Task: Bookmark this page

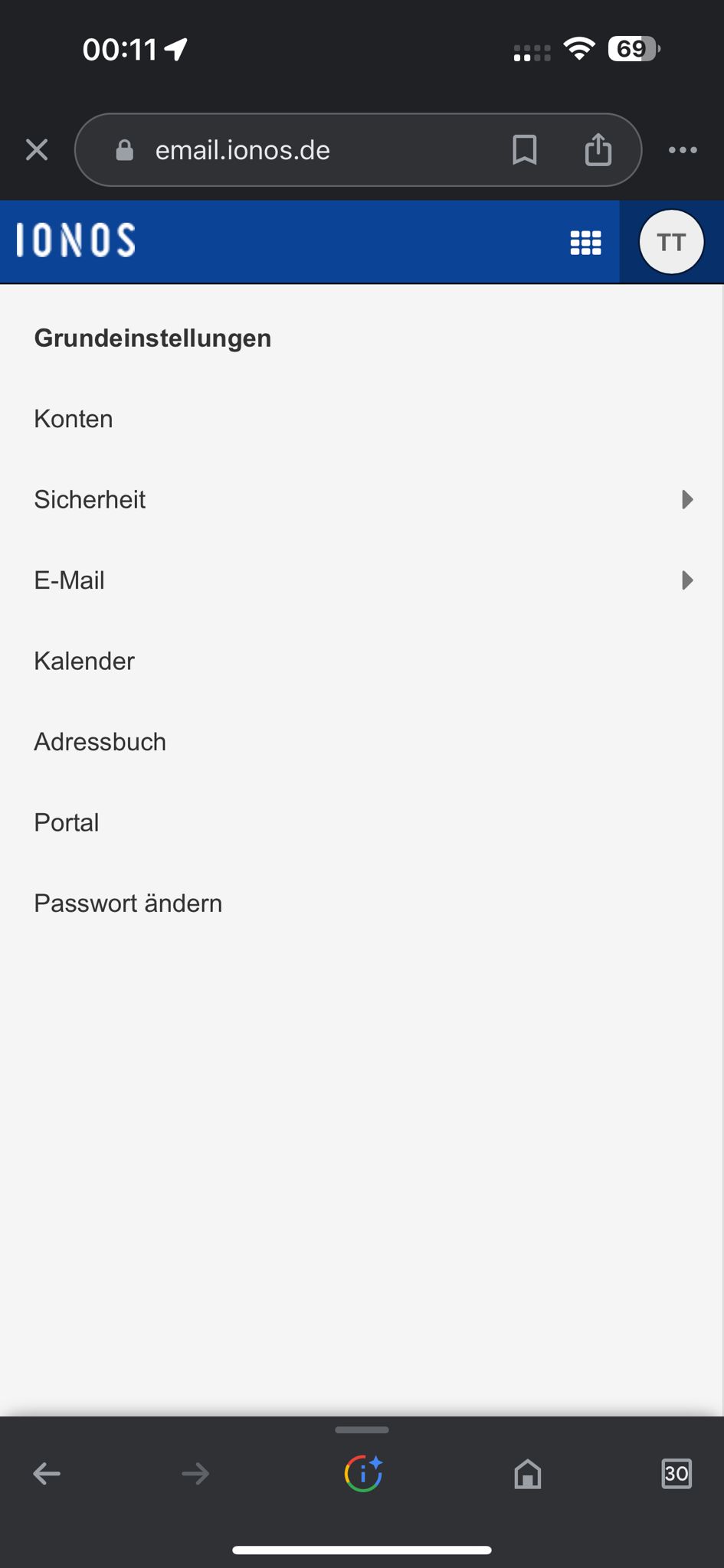Action: point(525,150)
